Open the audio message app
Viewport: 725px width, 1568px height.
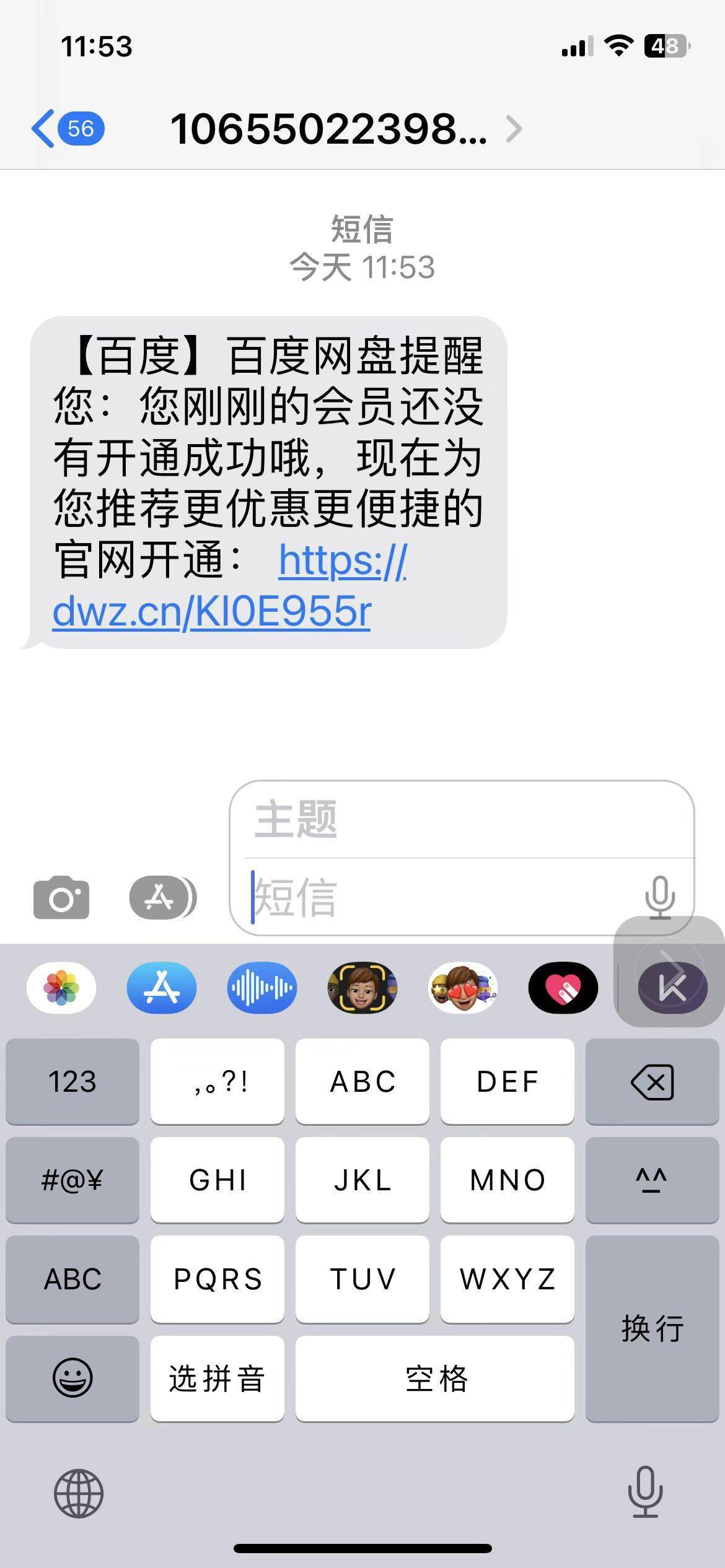click(262, 987)
